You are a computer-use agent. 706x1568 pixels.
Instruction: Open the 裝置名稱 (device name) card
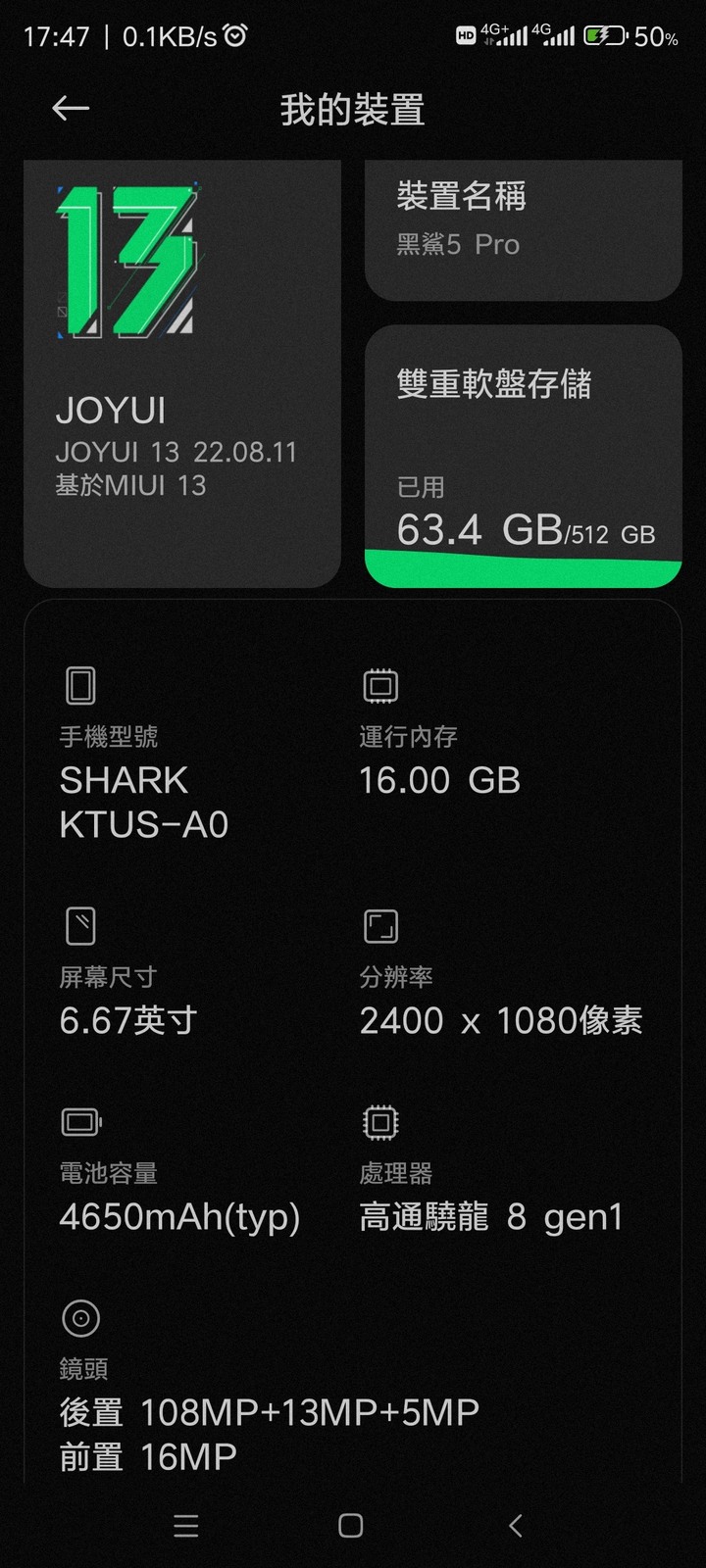(524, 230)
